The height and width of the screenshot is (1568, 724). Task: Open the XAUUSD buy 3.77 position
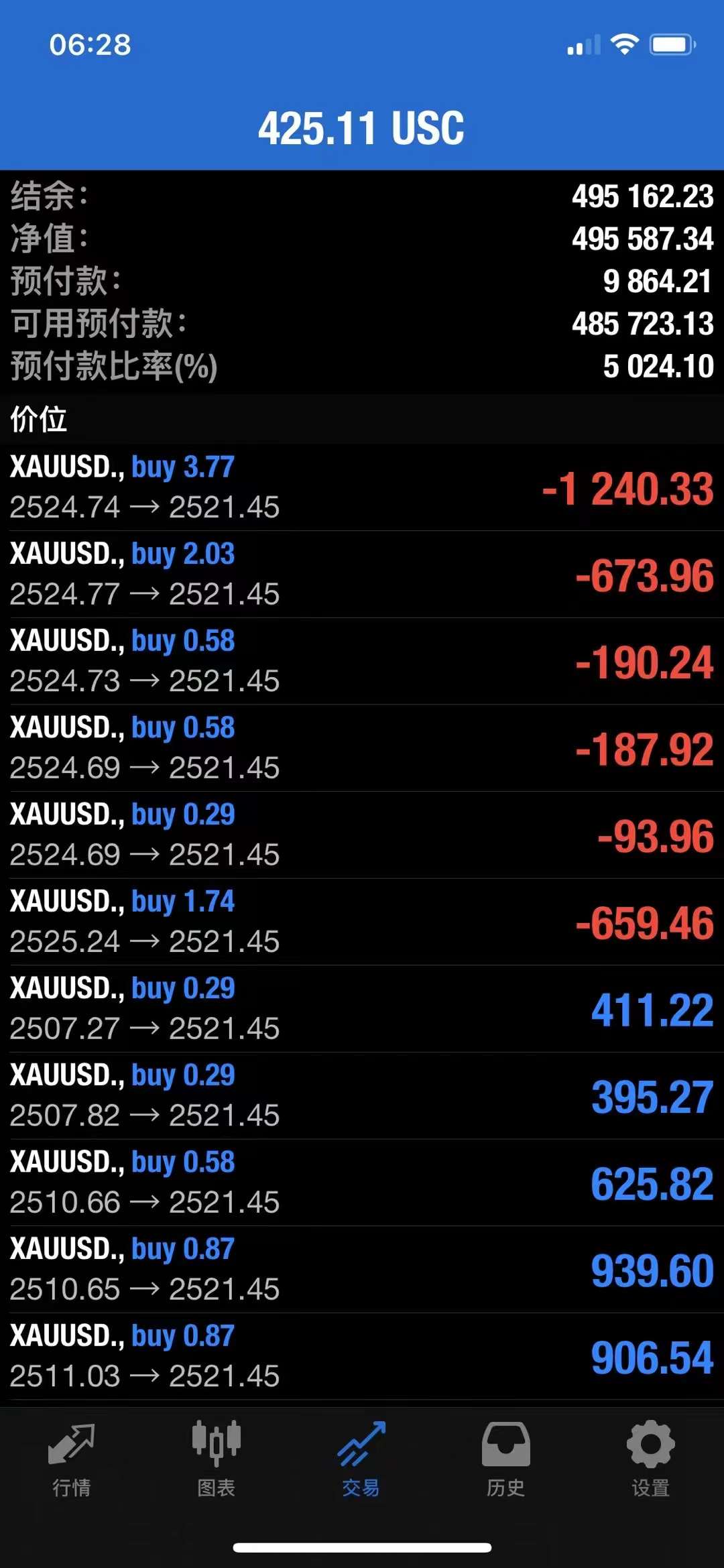click(x=362, y=487)
